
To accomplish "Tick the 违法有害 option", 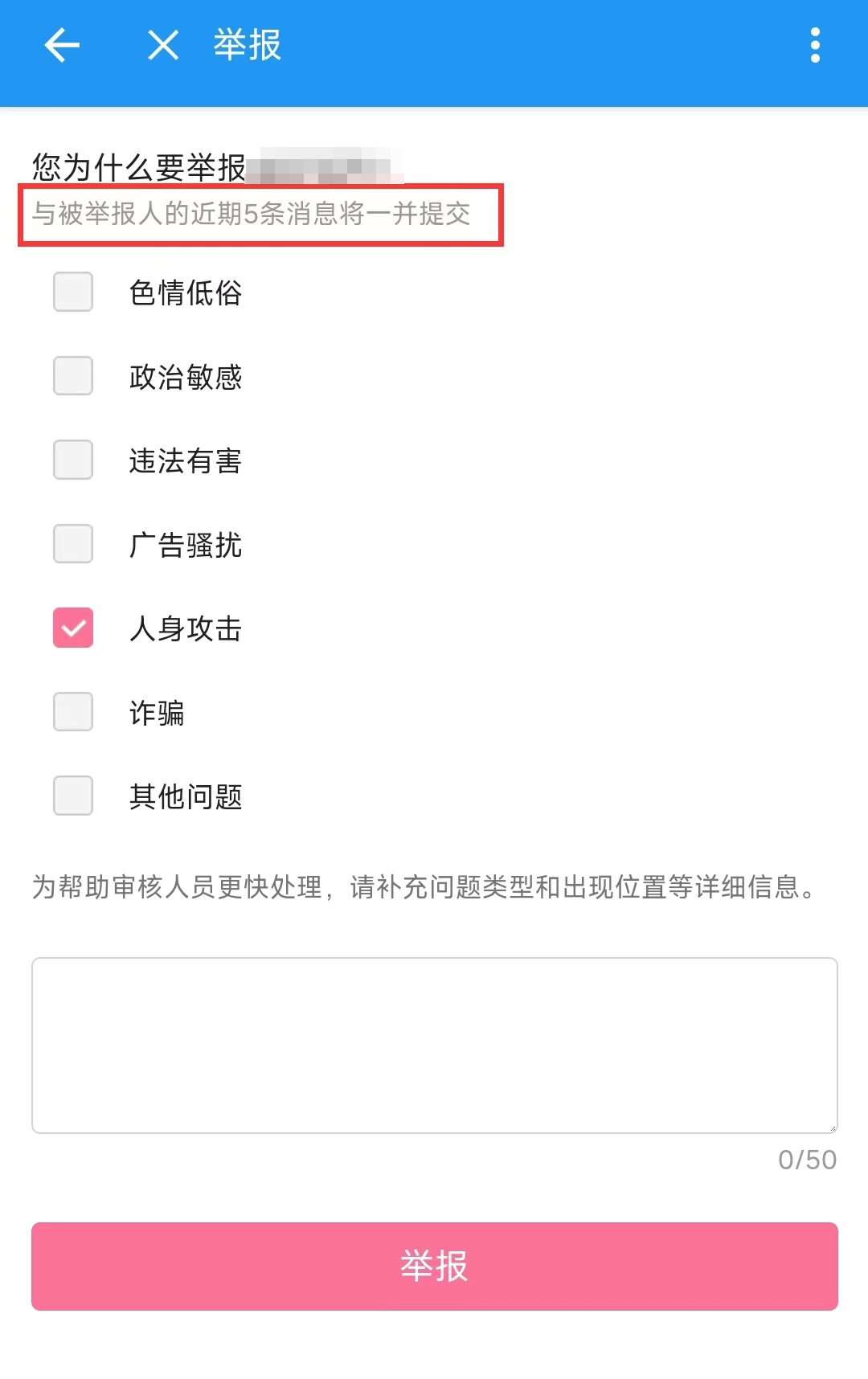I will point(73,460).
